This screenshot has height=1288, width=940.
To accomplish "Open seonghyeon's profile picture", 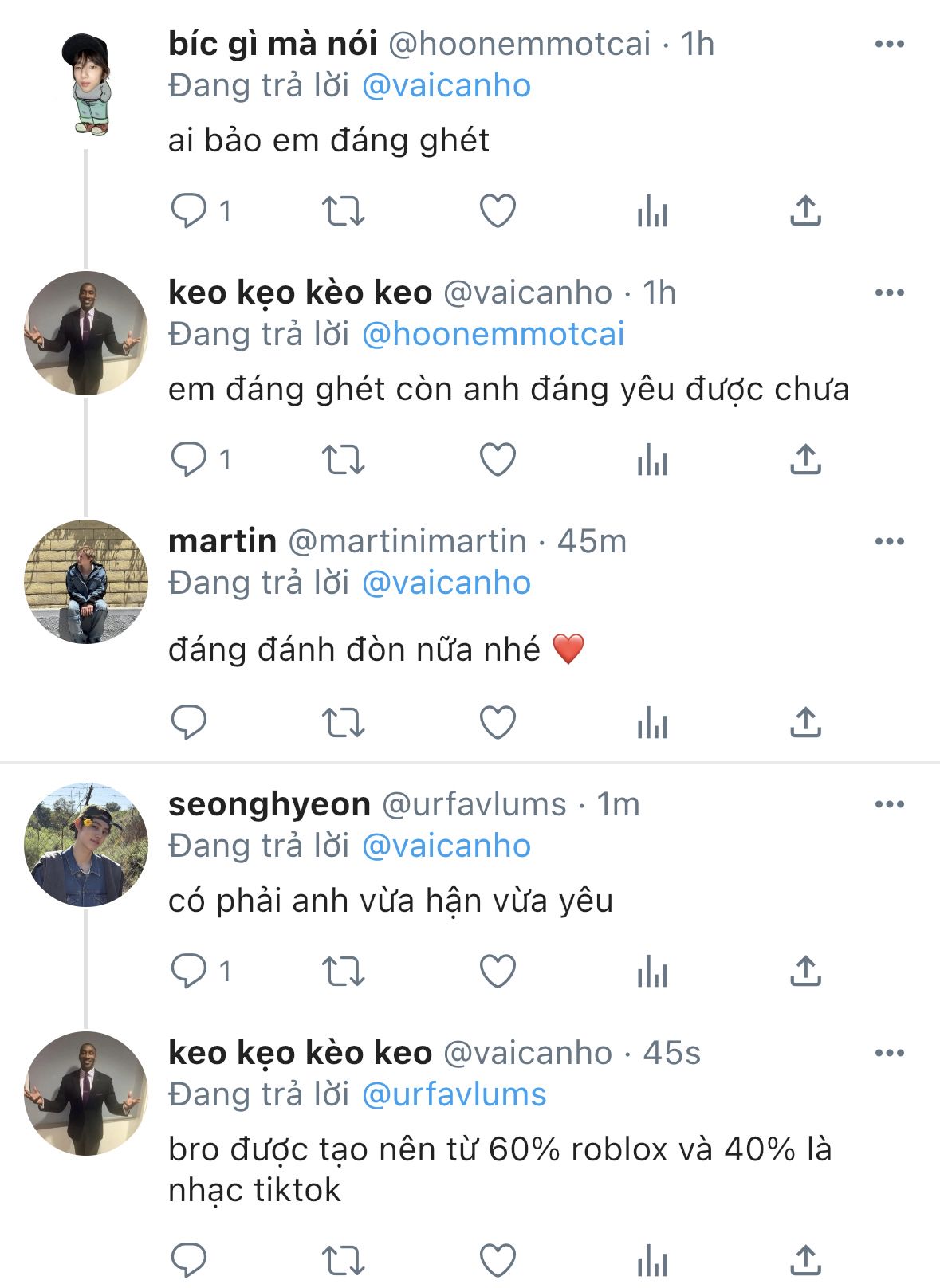I will [86, 845].
